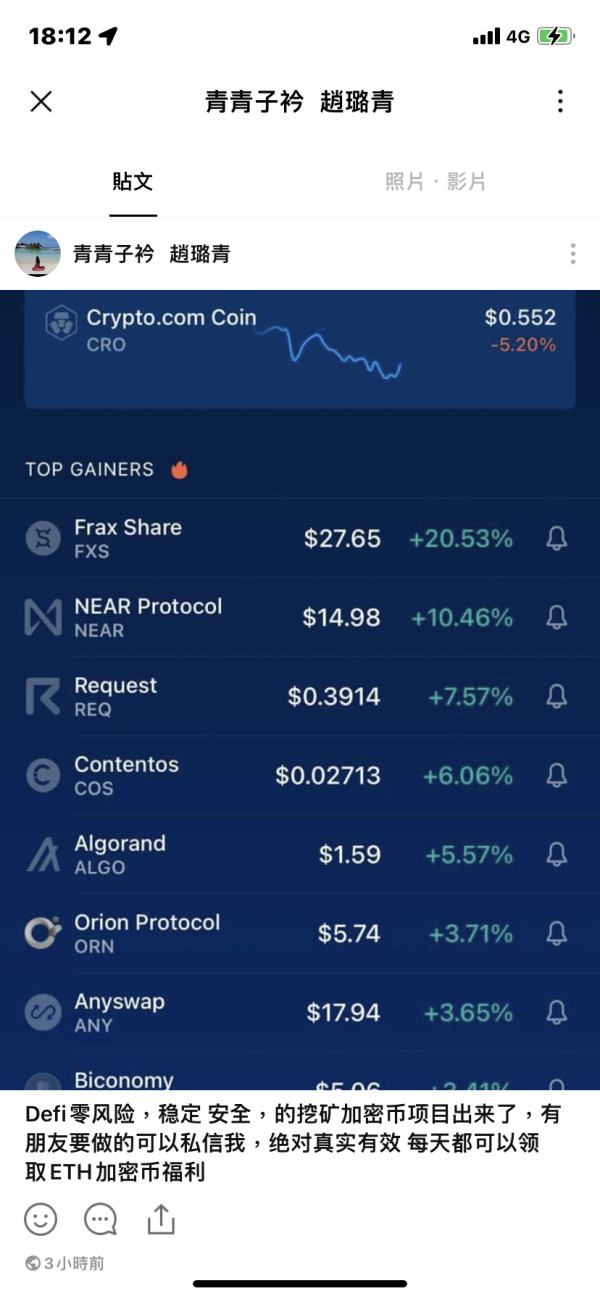Share this post
Screen dimensions: 600x1299
coord(160,1218)
